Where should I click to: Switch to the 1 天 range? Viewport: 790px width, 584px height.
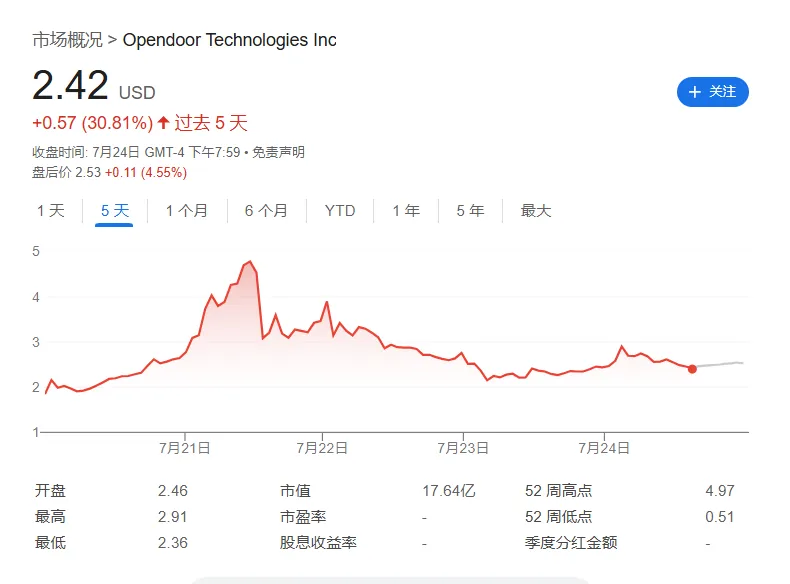pyautogui.click(x=51, y=211)
